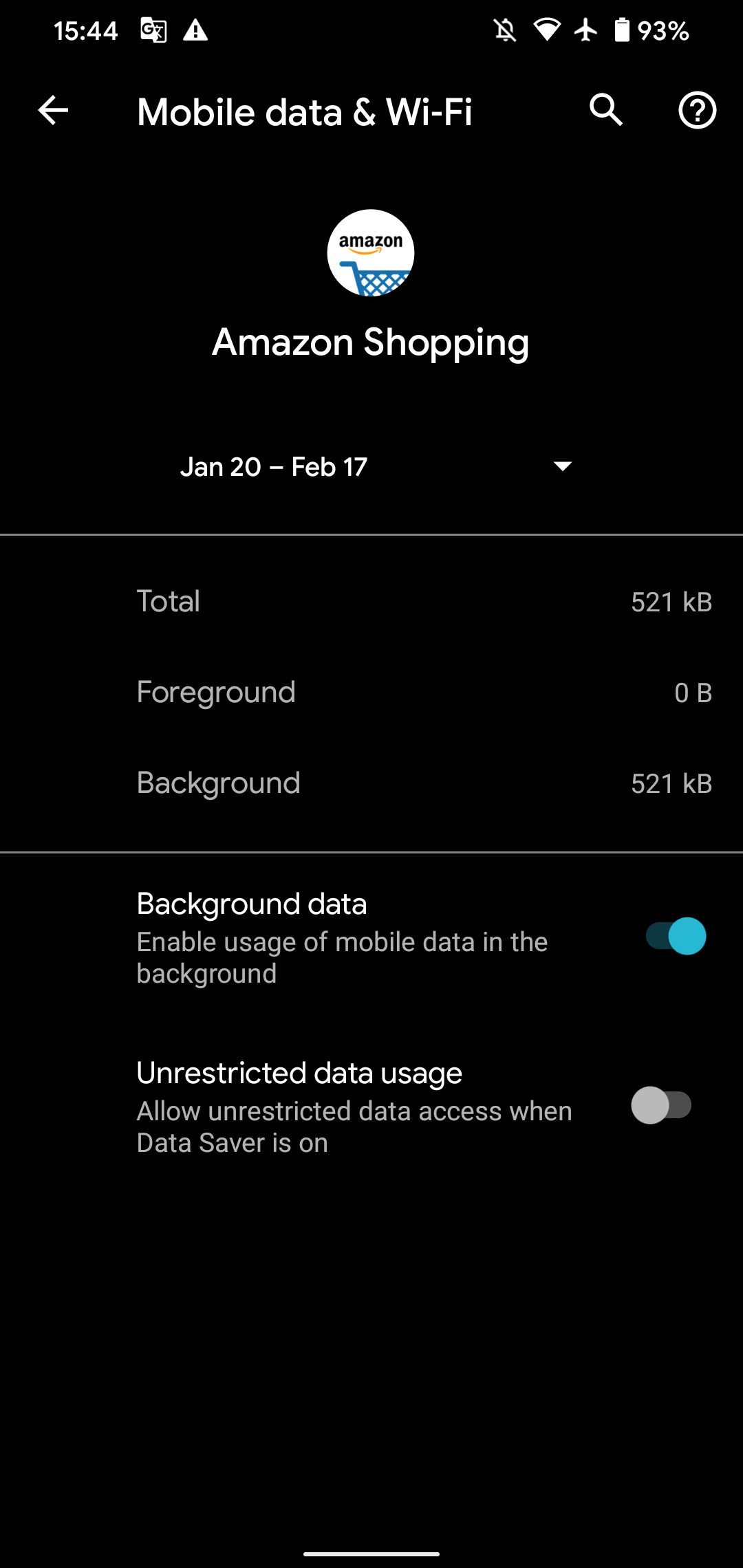Tap the airplane mode status icon
Image resolution: width=743 pixels, height=1568 pixels.
point(585,29)
